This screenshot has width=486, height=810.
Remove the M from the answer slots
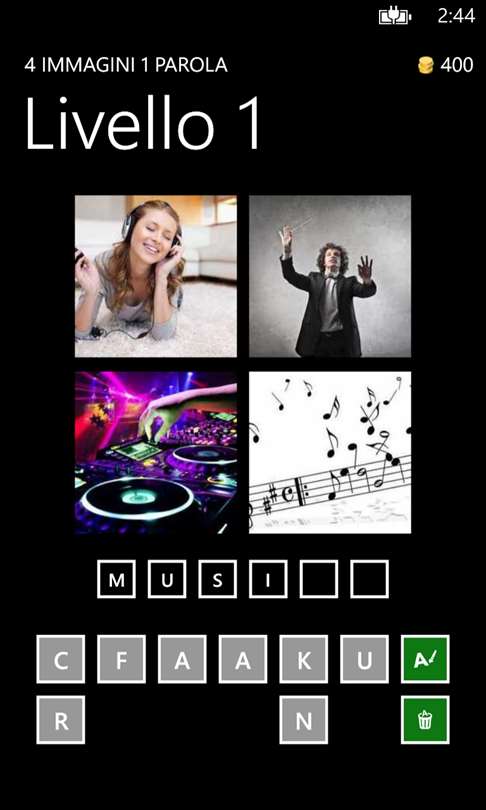[116, 579]
